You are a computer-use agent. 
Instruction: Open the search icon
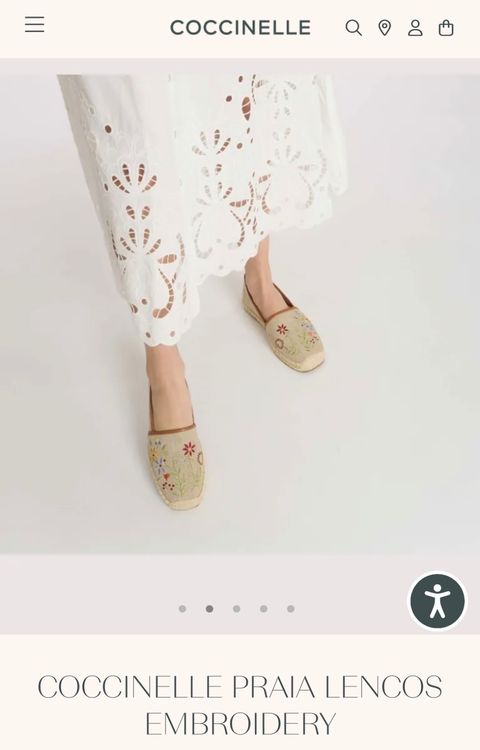coord(354,28)
